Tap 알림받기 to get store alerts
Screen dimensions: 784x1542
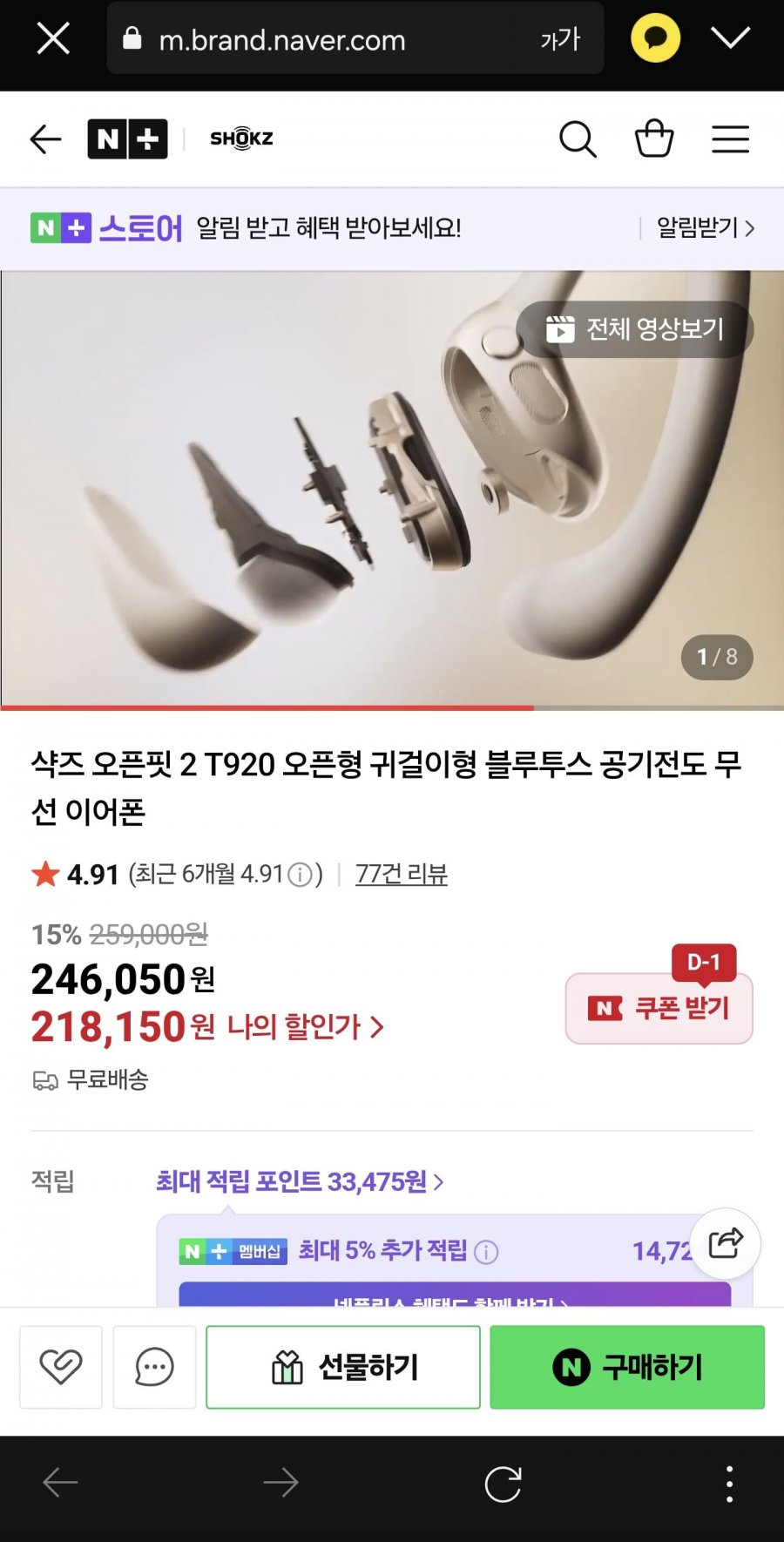click(706, 228)
